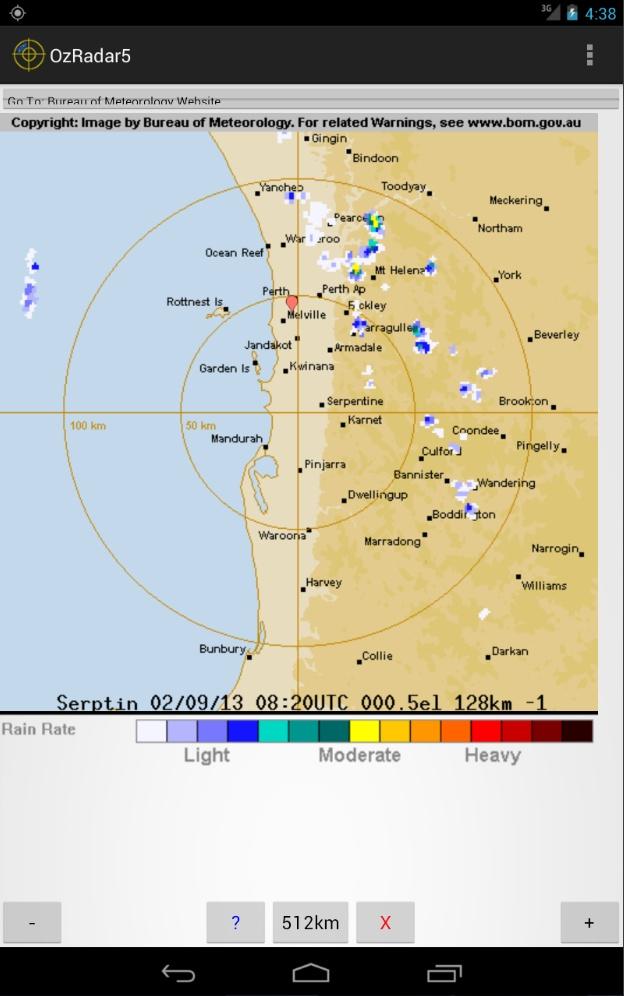624x996 pixels.
Task: Open the overflow menu
Action: (590, 55)
